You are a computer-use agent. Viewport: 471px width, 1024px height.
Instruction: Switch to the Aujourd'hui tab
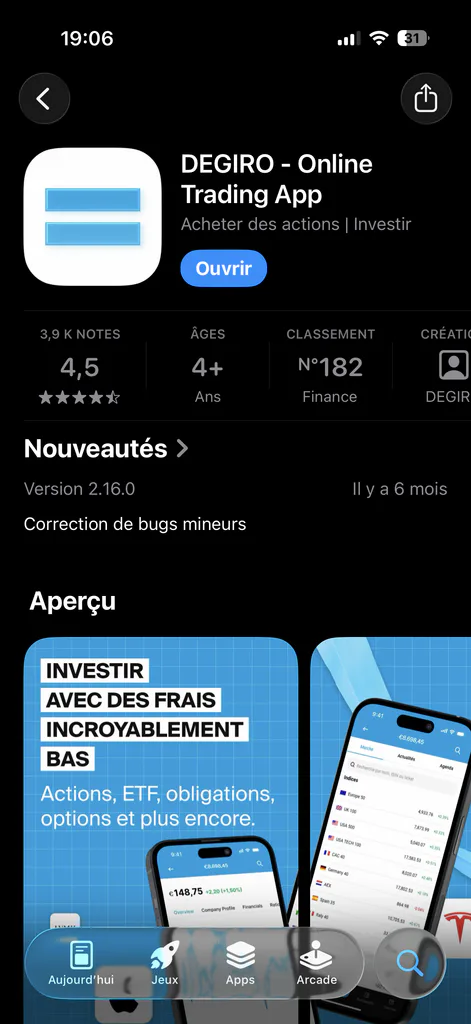[x=81, y=963]
